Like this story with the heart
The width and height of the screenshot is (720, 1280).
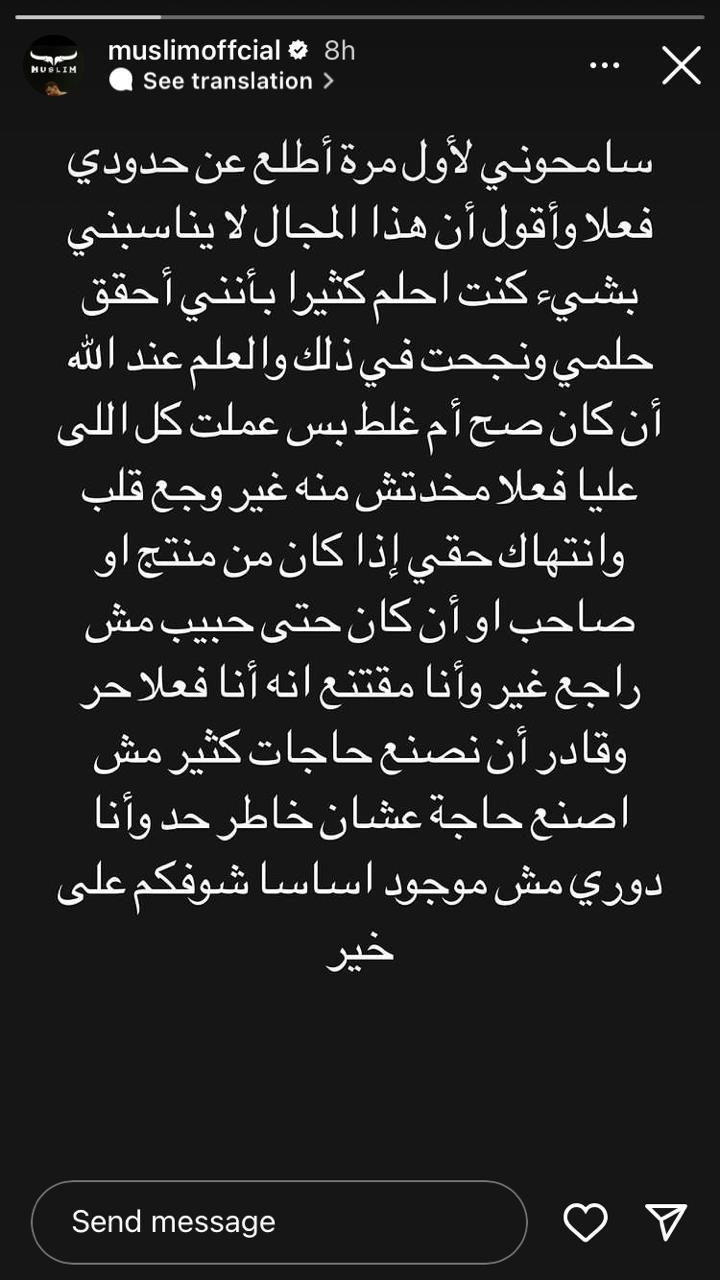585,1221
